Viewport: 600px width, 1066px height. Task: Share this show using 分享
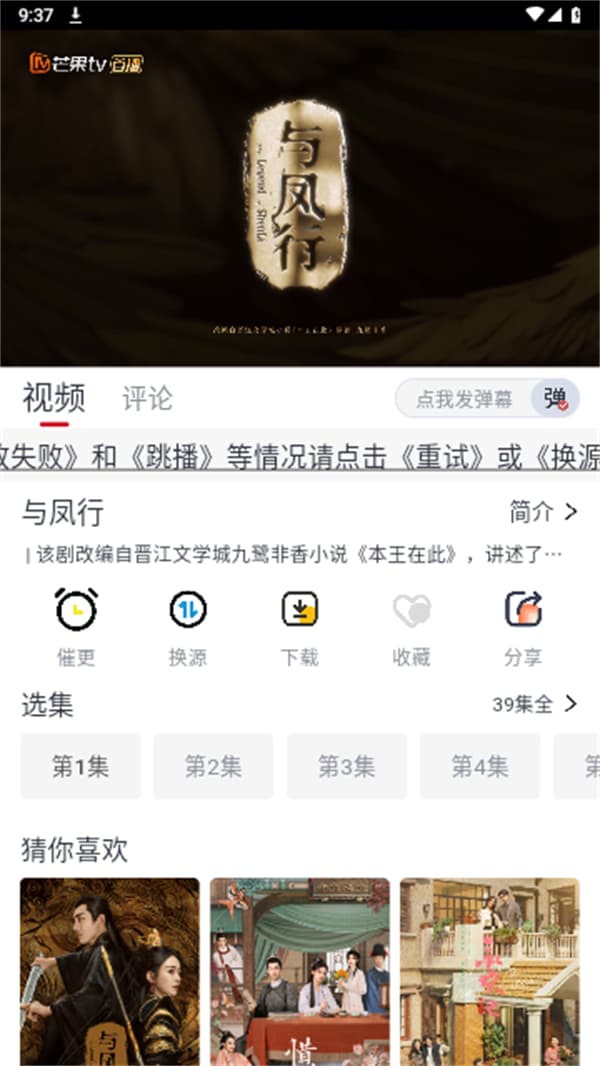tap(523, 610)
